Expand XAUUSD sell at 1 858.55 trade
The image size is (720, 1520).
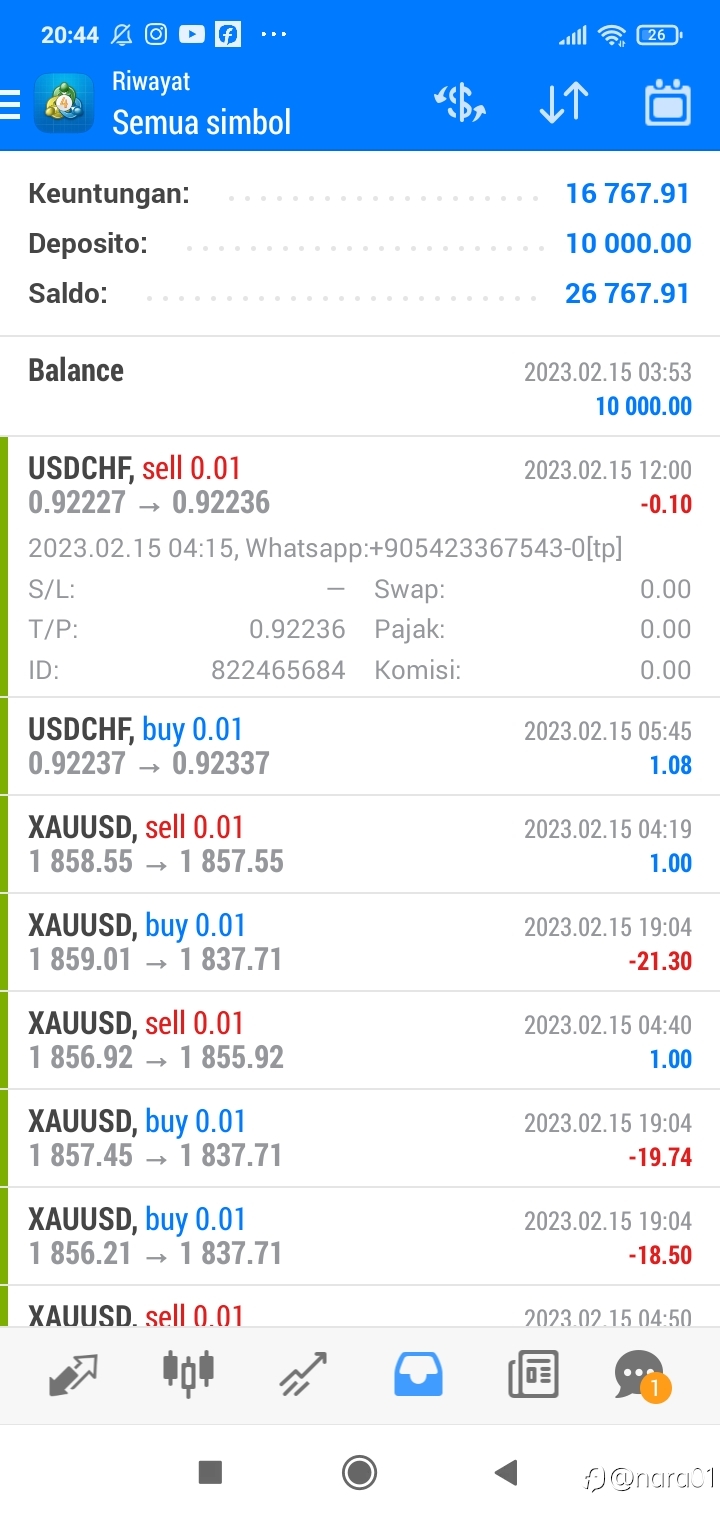360,844
